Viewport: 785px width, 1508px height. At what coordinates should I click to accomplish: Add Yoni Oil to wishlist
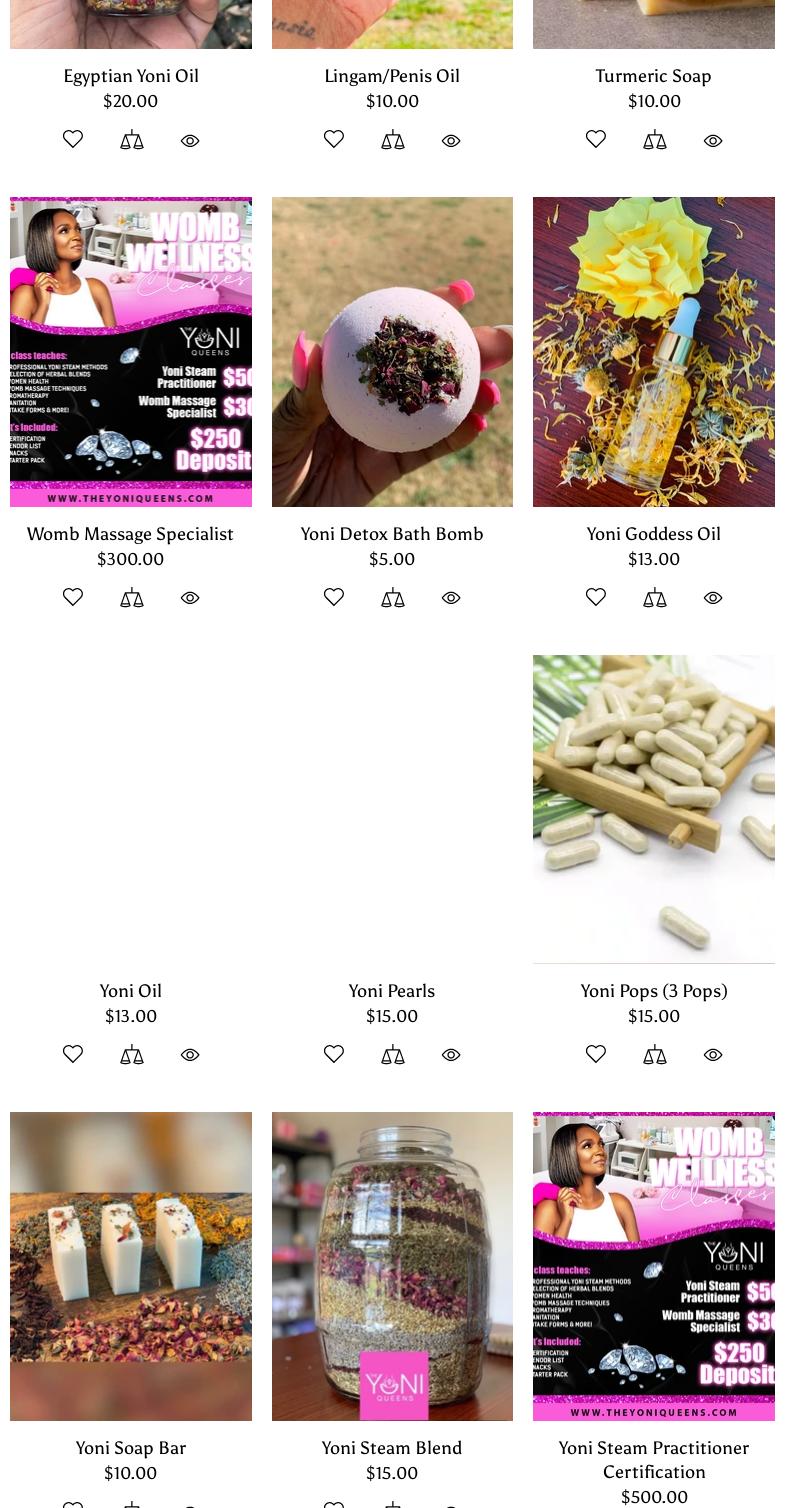pos(73,1055)
